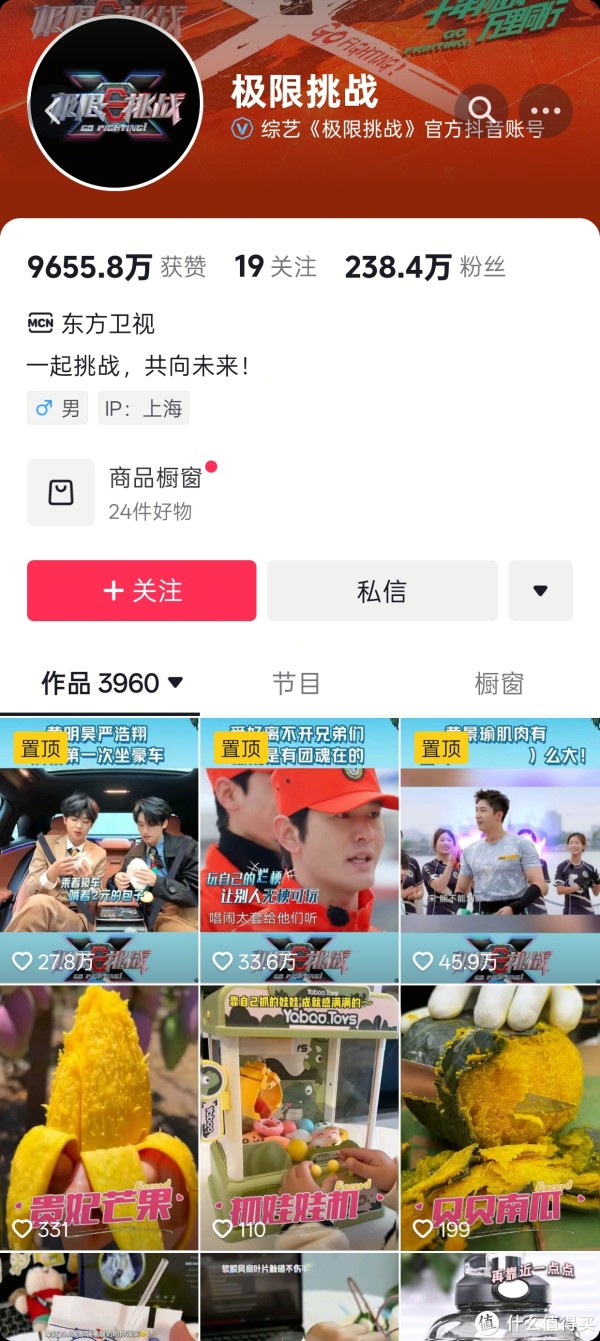Play pinned video with 45.9万 likes
This screenshot has height=1341, width=600.
[x=500, y=850]
